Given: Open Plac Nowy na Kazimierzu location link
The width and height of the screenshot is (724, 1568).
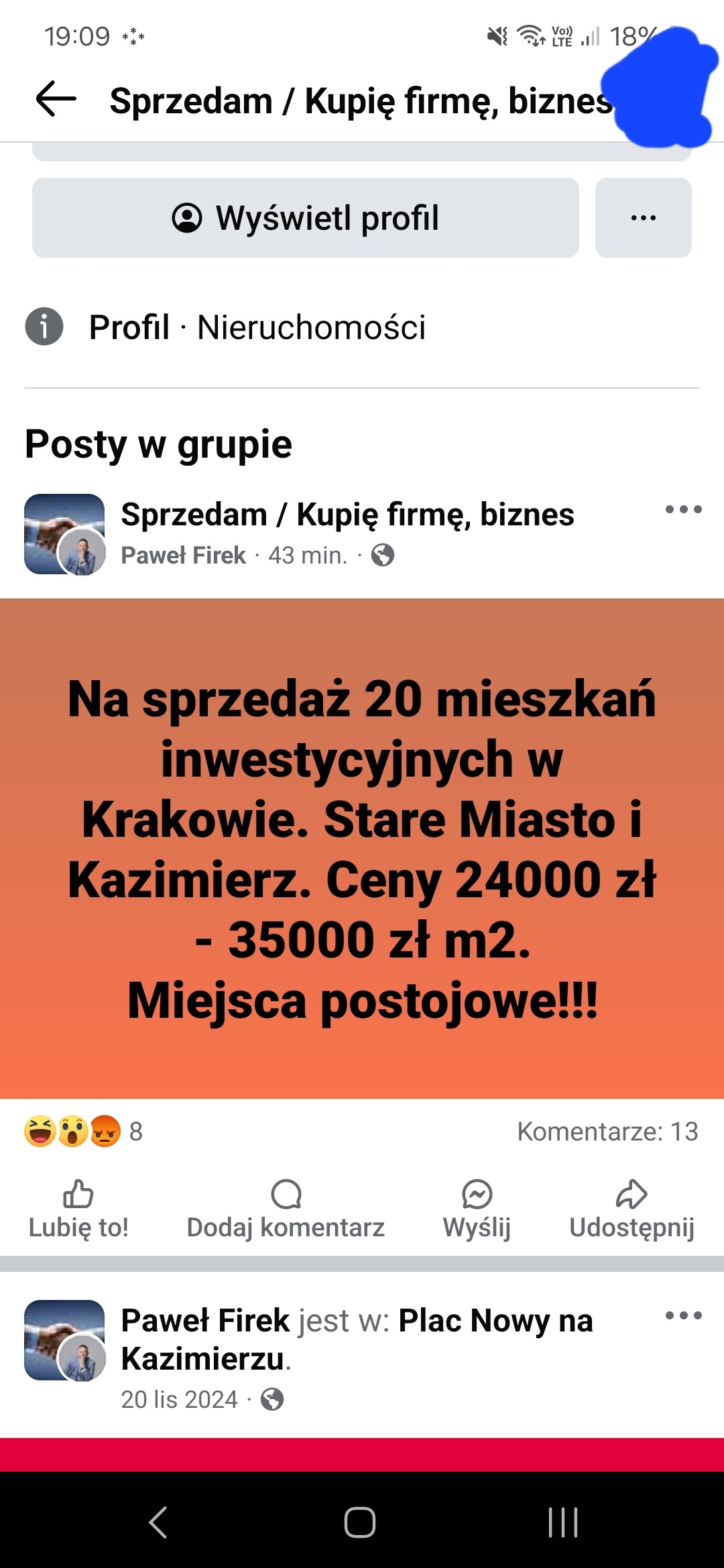Looking at the screenshot, I should click(x=495, y=1321).
